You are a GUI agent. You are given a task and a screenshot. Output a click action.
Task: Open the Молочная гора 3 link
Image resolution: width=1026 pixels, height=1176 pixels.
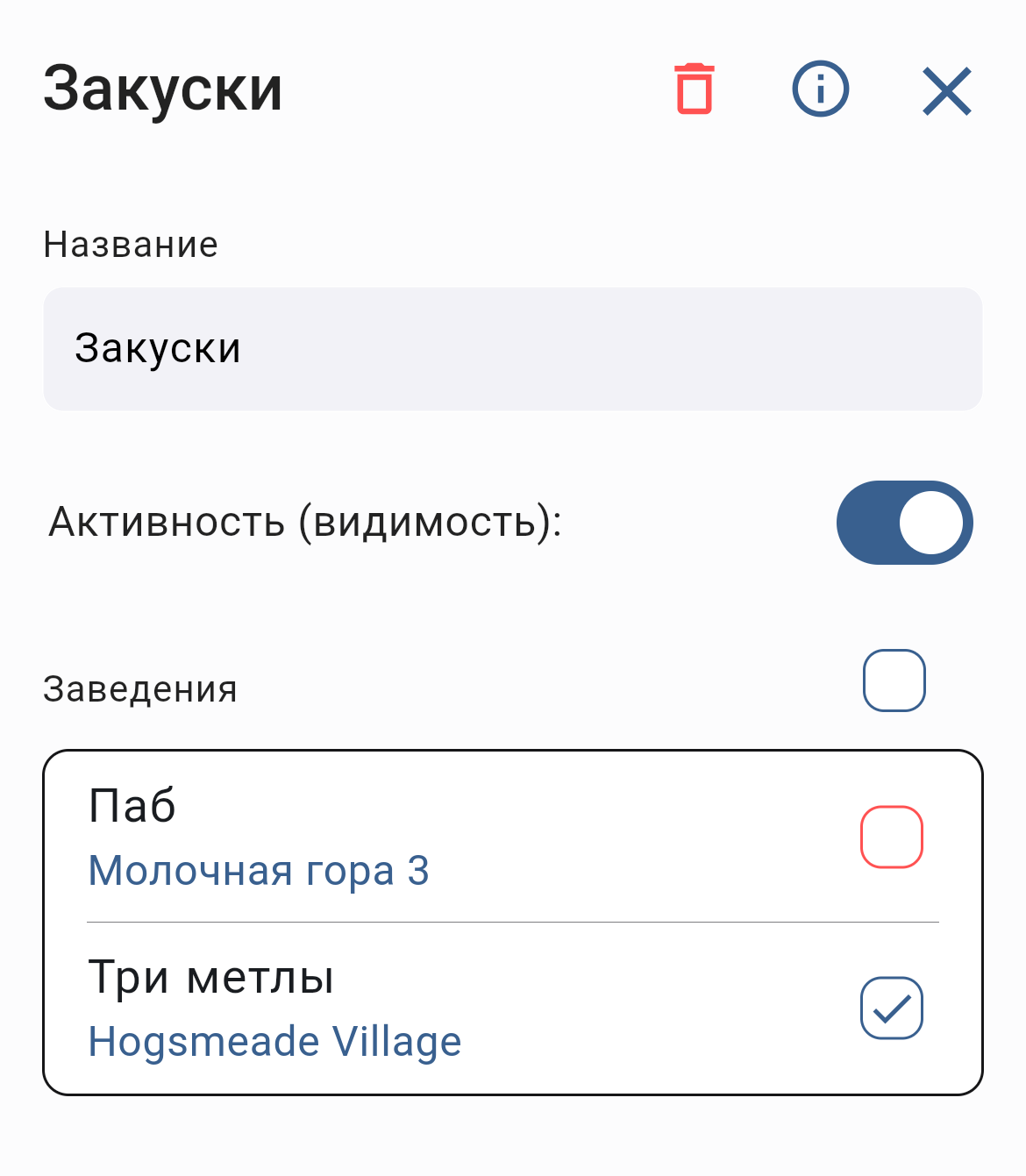(x=258, y=871)
